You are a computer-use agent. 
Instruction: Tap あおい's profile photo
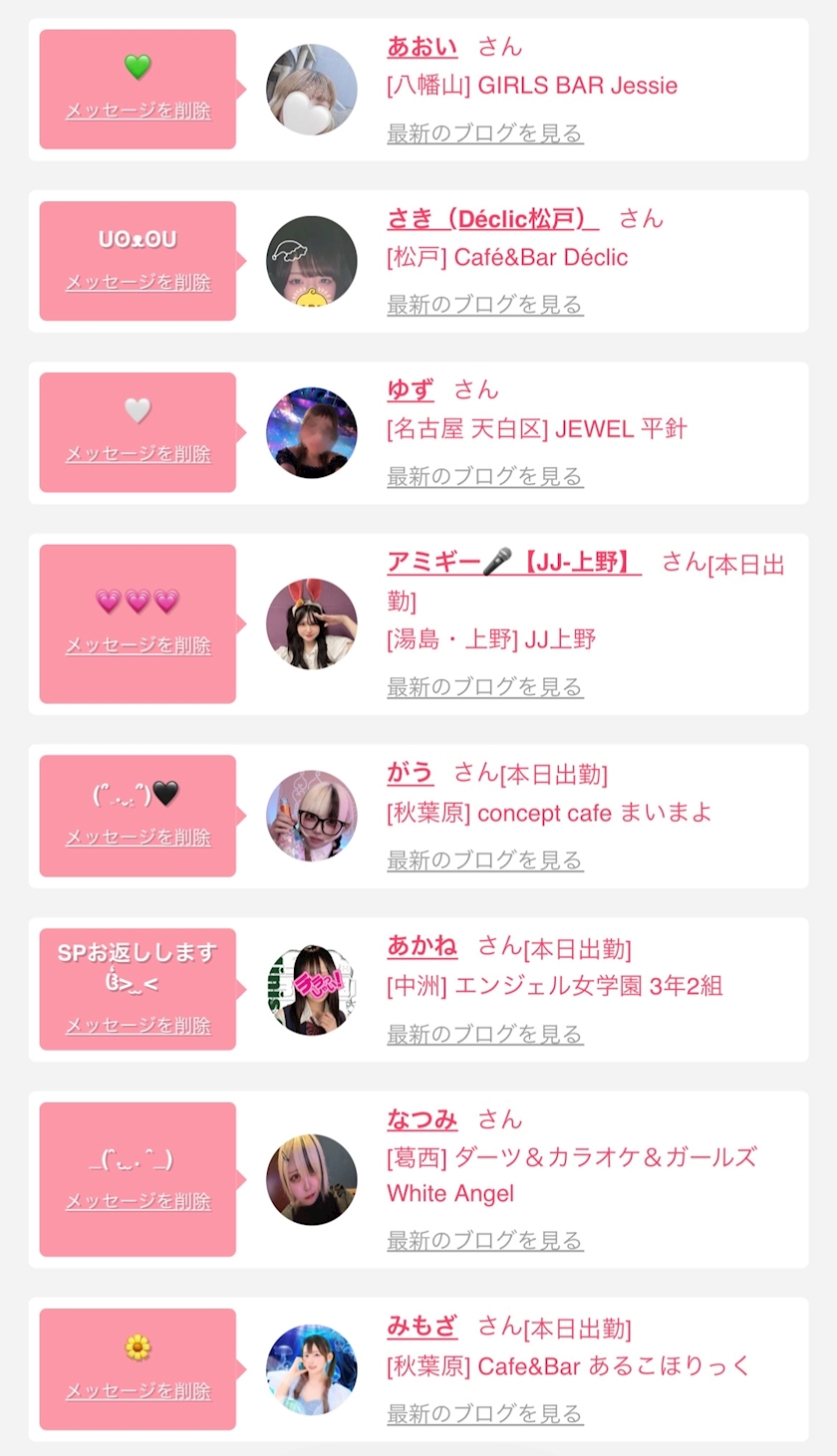(x=312, y=90)
